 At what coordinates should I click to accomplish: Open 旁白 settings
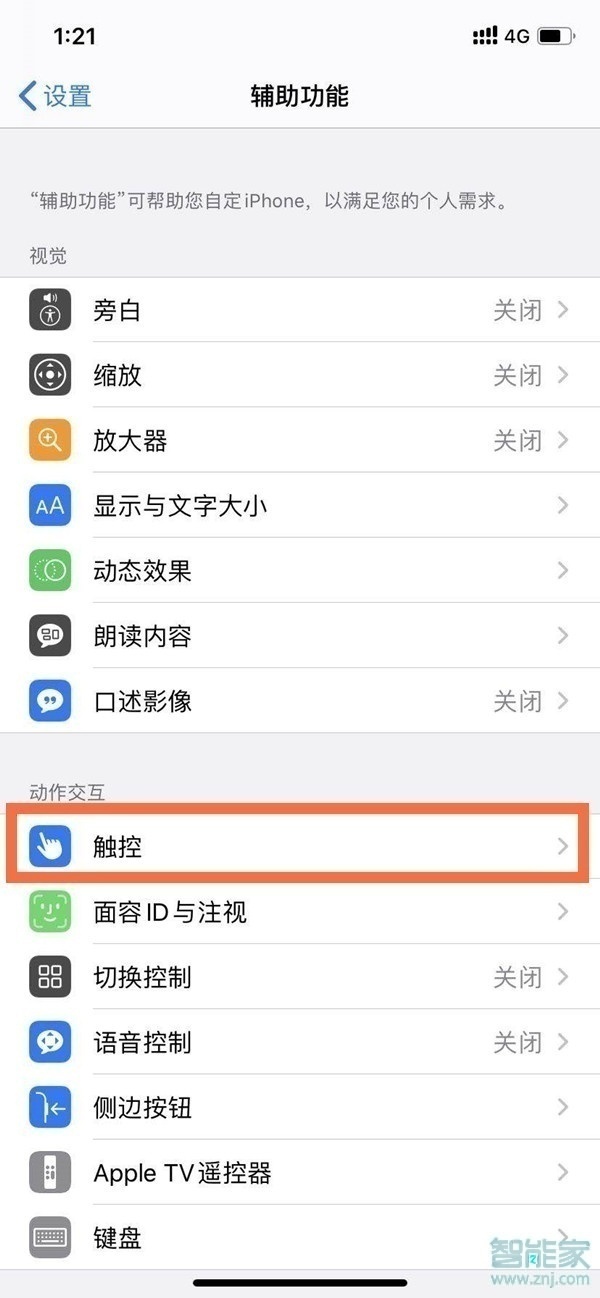(300, 311)
